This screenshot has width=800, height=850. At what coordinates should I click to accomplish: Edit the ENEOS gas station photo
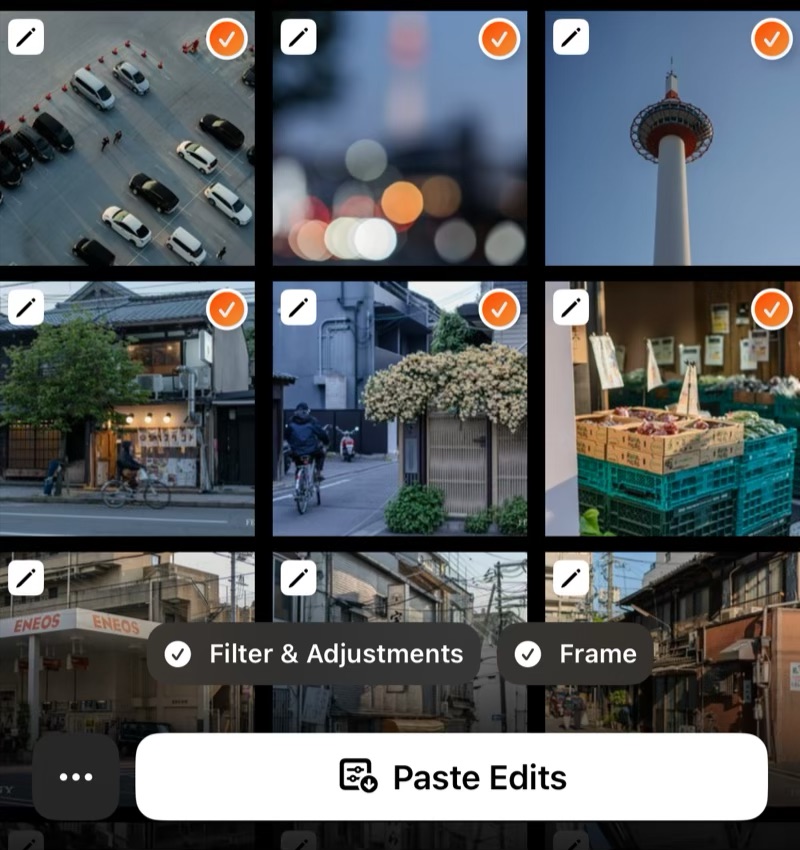[26, 578]
